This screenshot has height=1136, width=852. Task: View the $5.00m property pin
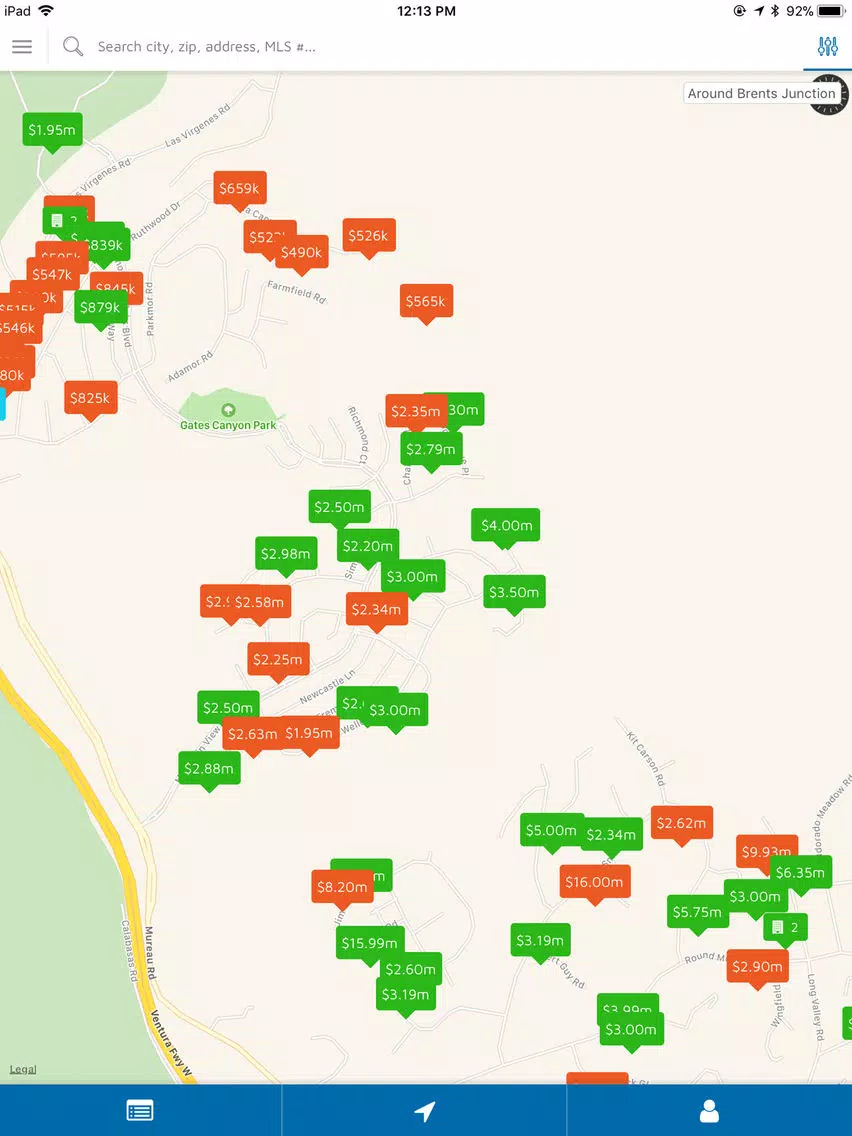(550, 830)
